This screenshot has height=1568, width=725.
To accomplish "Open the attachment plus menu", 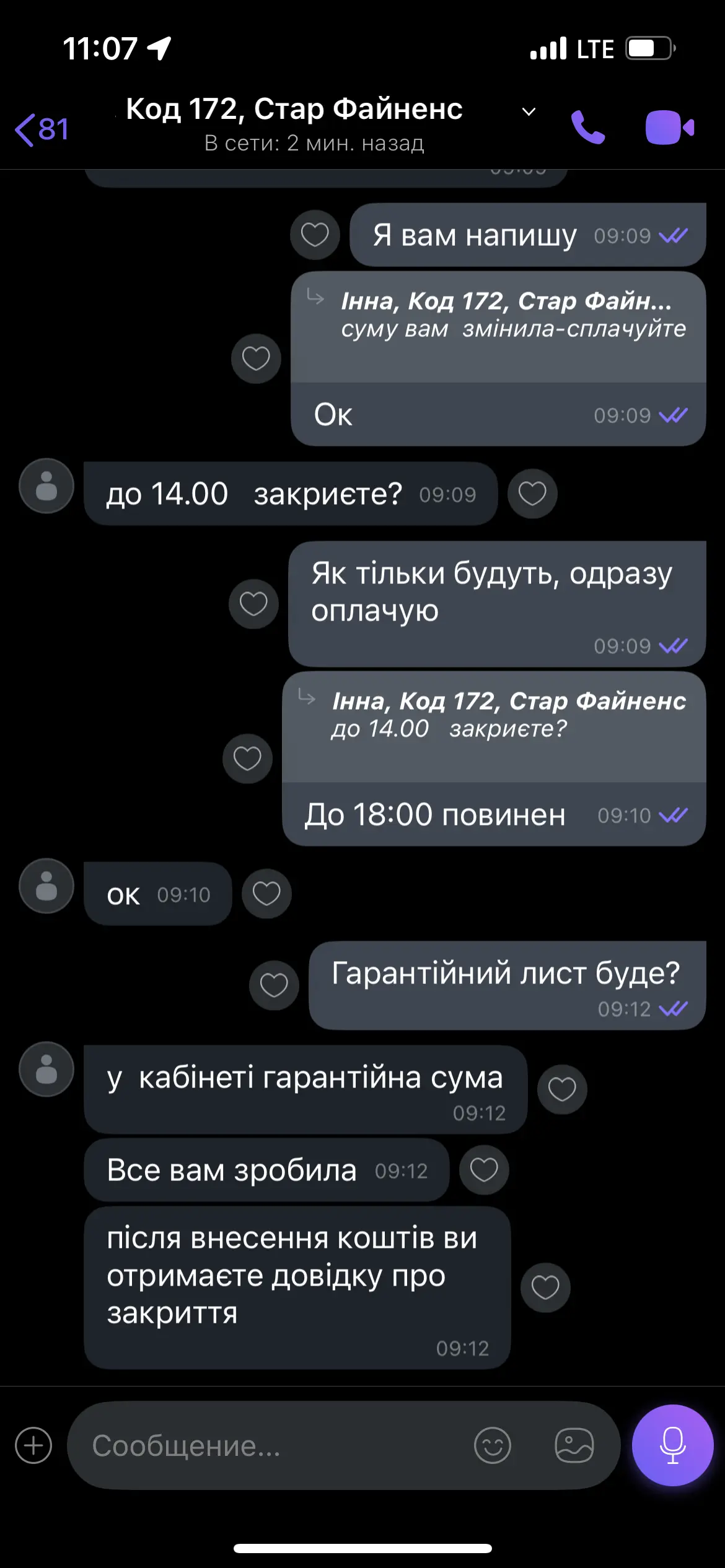I will pos(33,1445).
